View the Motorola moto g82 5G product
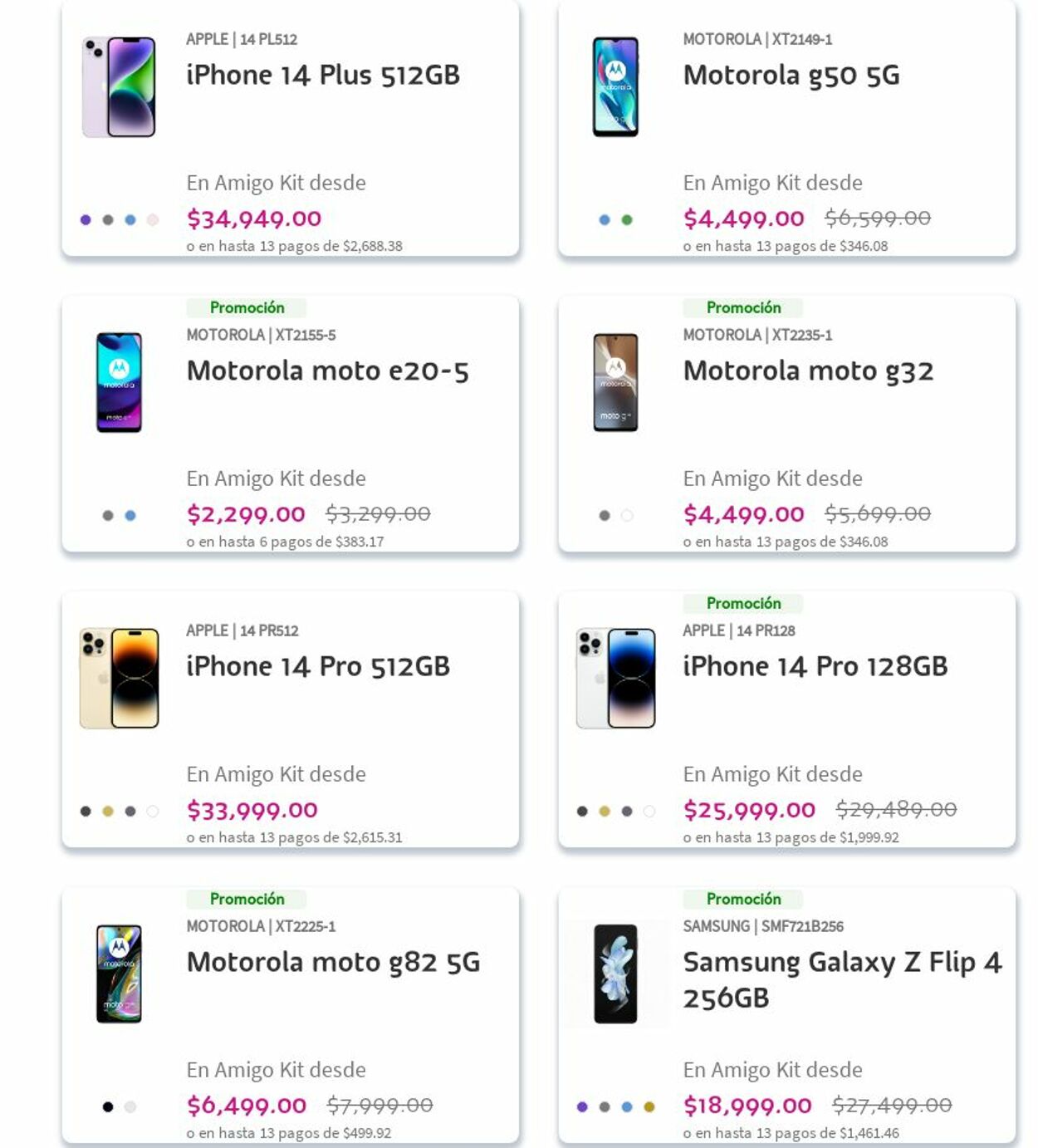This screenshot has height=1148, width=1038. 332,963
